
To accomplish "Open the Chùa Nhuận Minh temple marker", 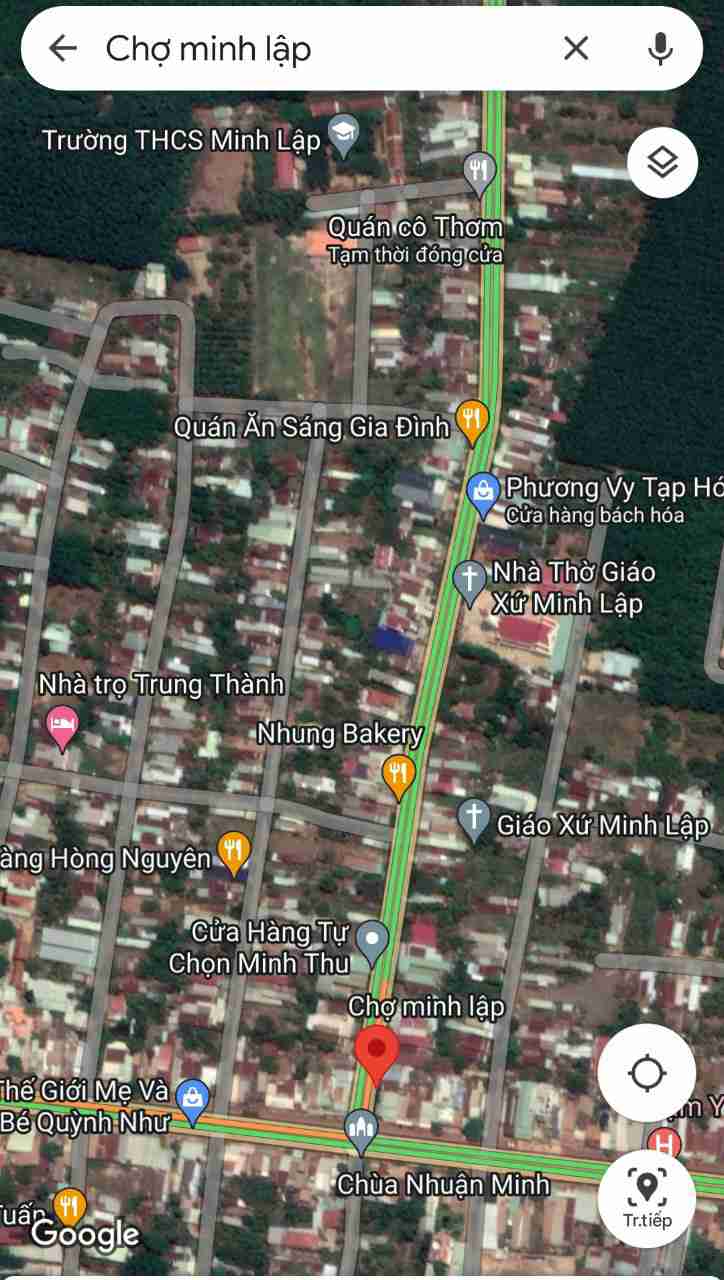I will [x=362, y=1131].
